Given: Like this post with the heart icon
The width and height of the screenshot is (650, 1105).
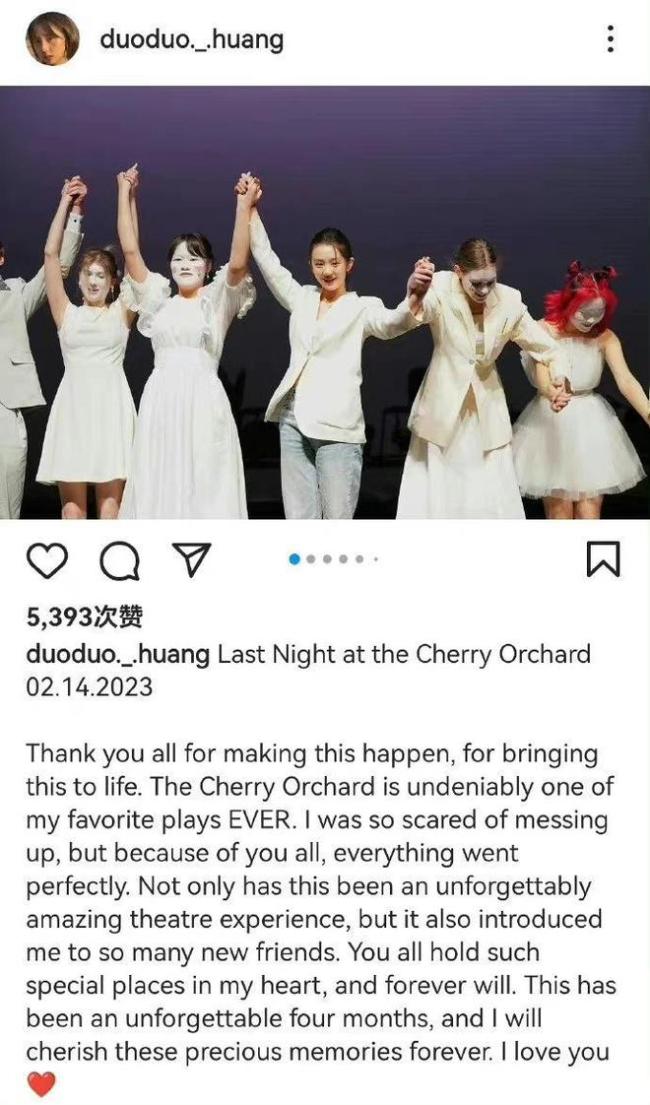Looking at the screenshot, I should pos(45,561).
